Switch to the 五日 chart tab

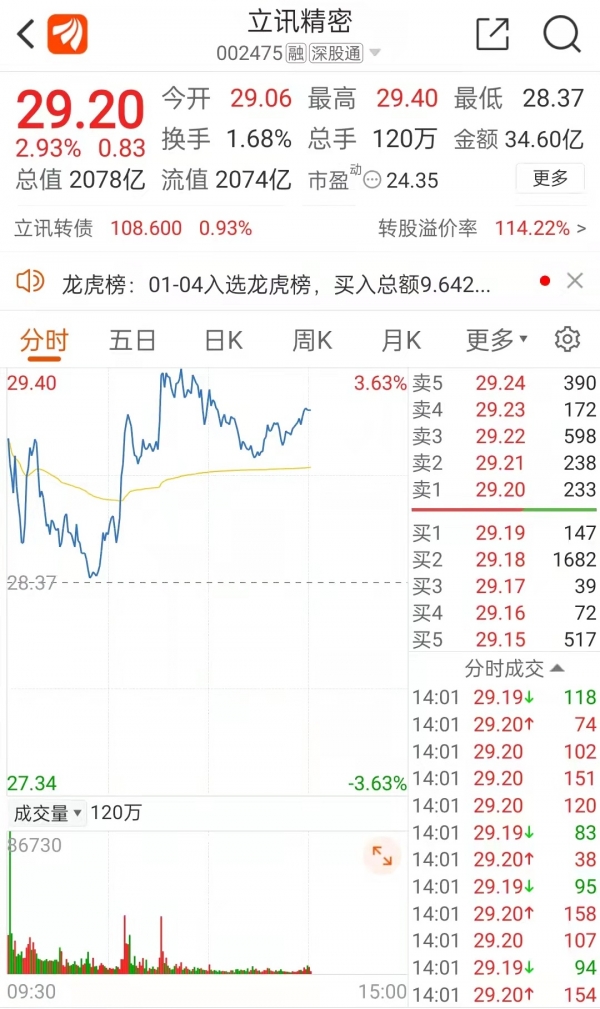tap(133, 340)
